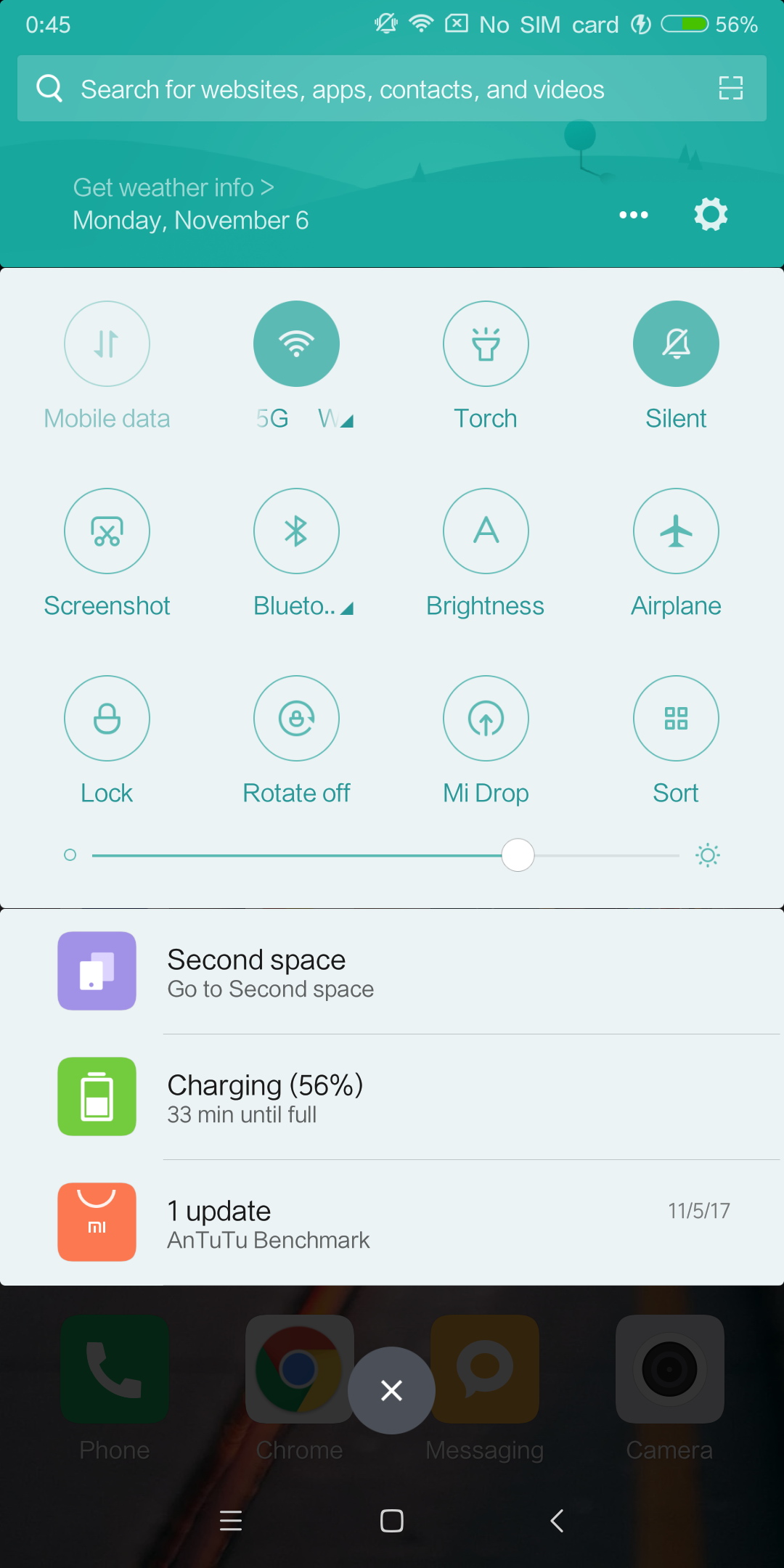784x1568 pixels.
Task: Open the scan icon in the search bar
Action: tap(730, 89)
